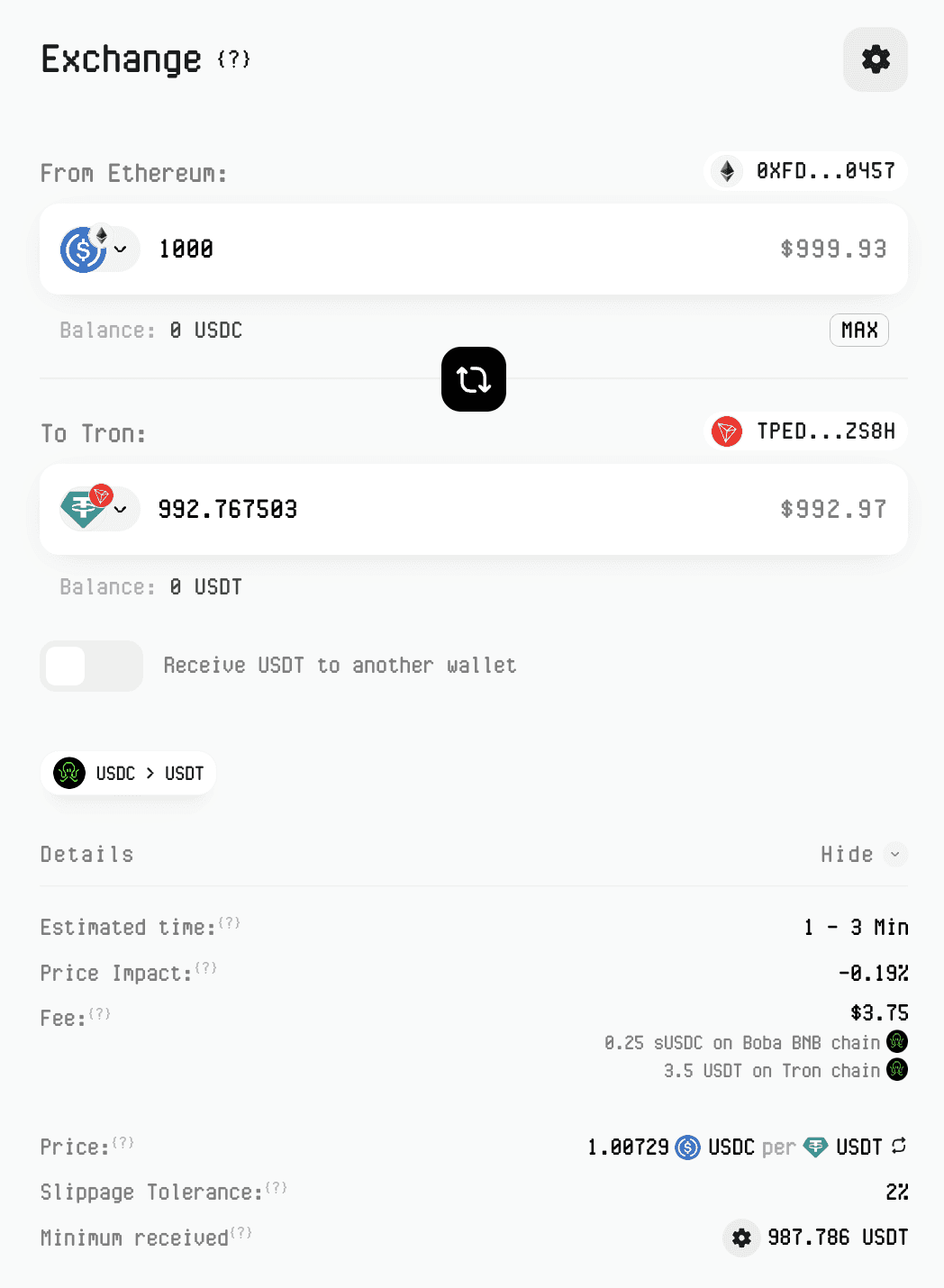Click the gear icon beside Minimum received value
Viewport: 944px width, 1288px height.
pos(740,1238)
